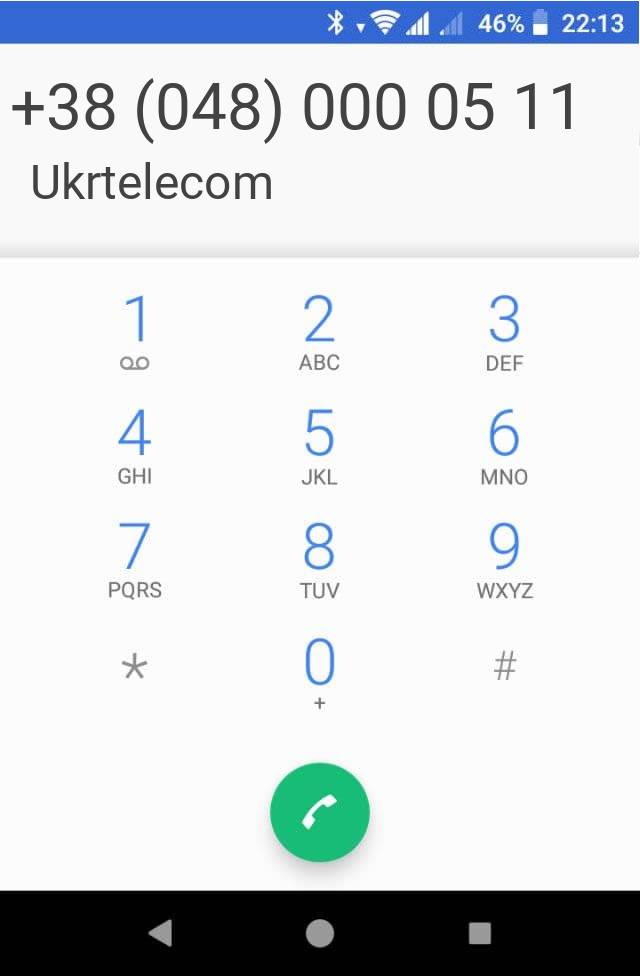Dial digit 0 on the keypad

(319, 672)
